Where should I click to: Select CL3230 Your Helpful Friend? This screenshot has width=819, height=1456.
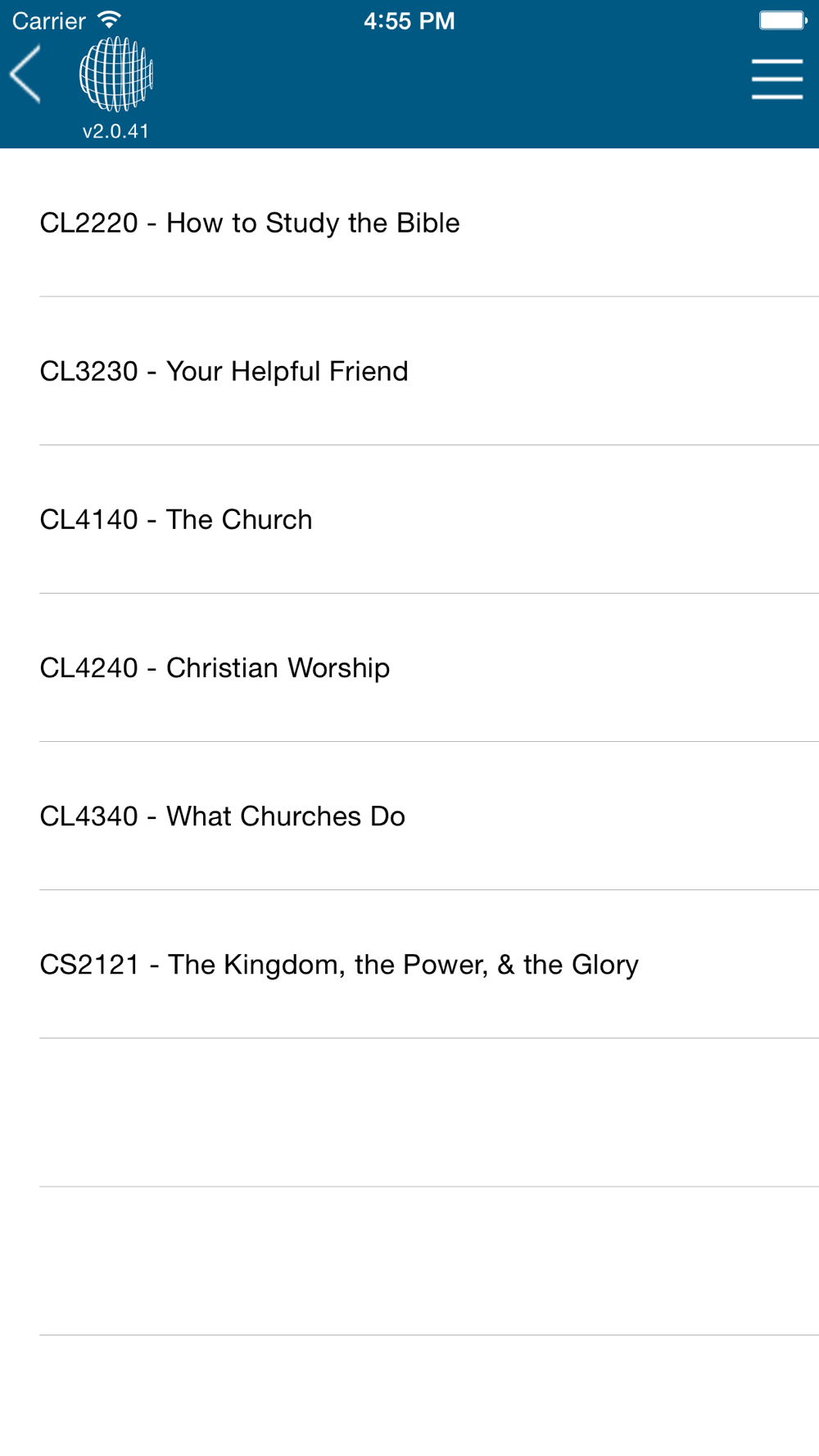(409, 371)
